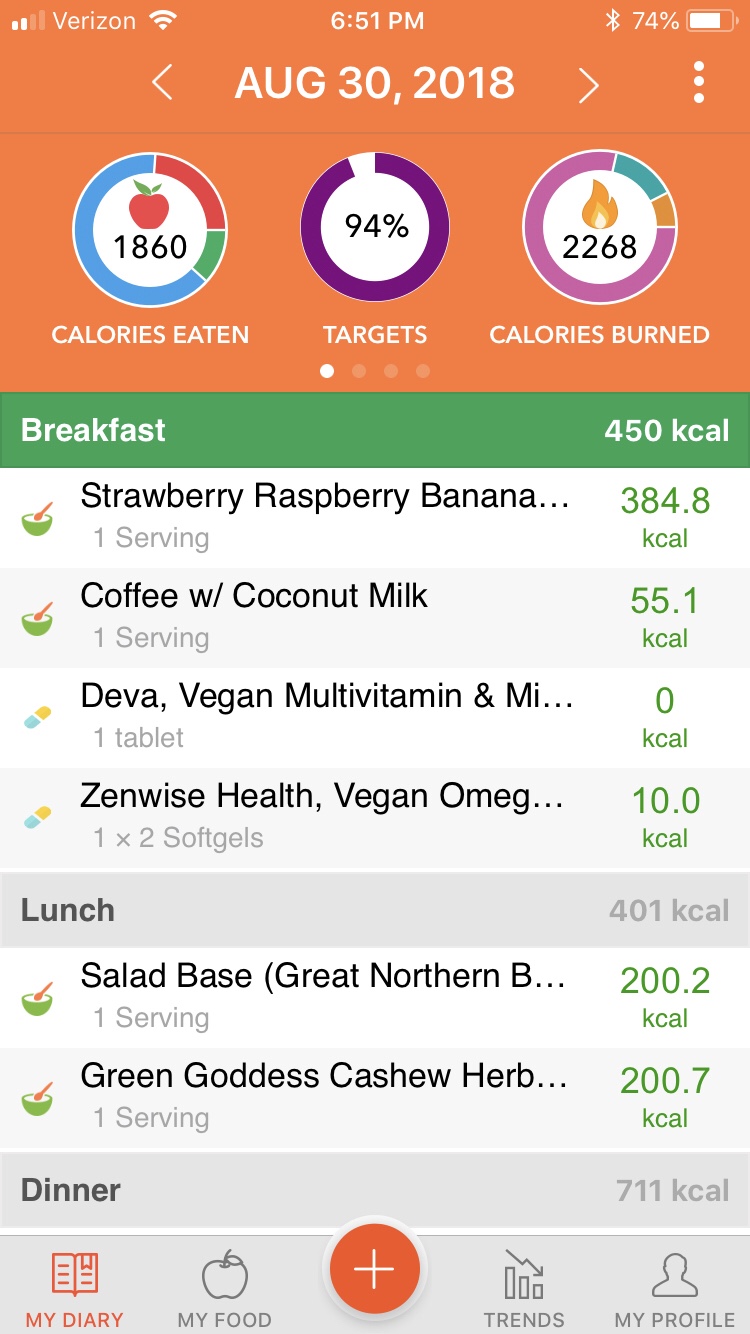Switch to the My Profile tab

tap(675, 1288)
